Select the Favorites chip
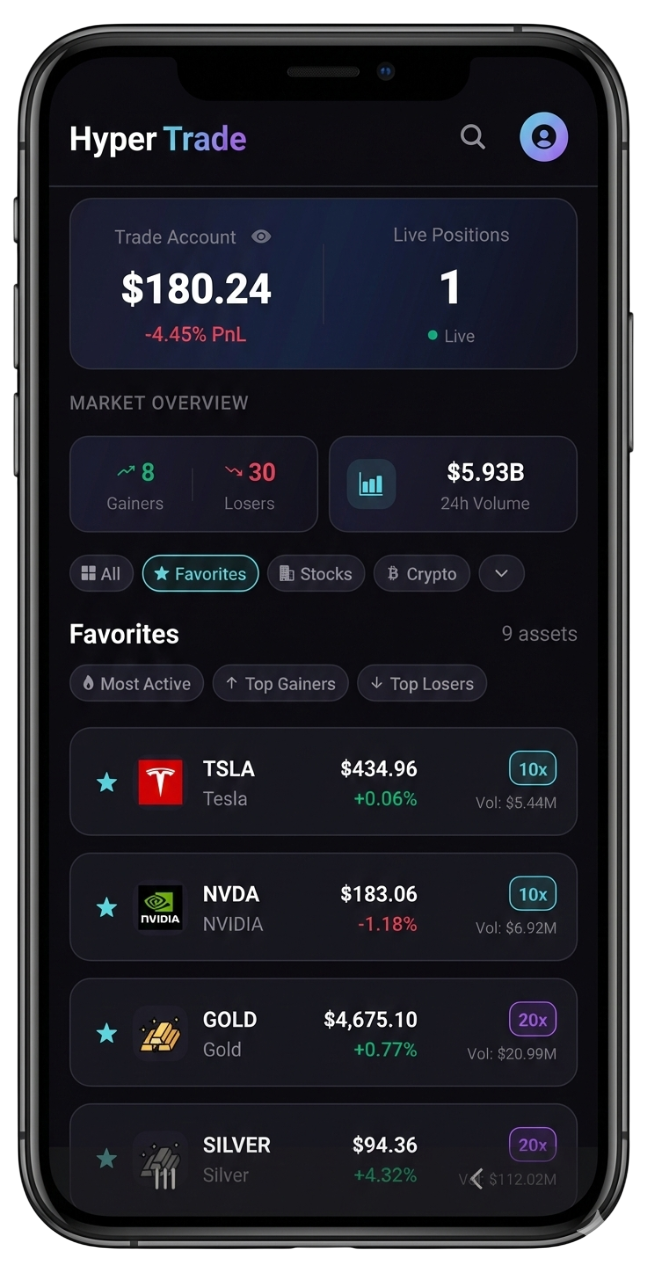 (200, 574)
